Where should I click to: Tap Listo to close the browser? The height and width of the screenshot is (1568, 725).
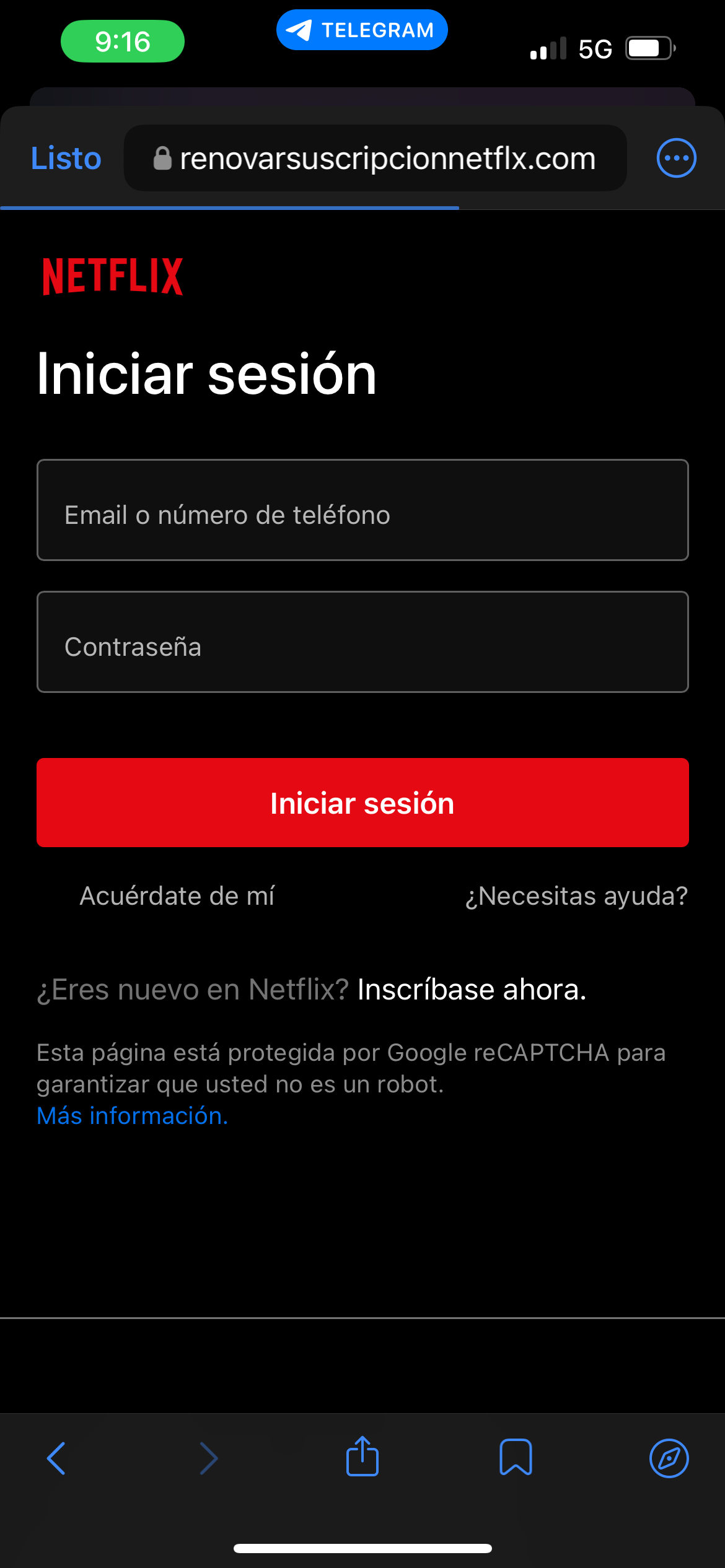[66, 159]
